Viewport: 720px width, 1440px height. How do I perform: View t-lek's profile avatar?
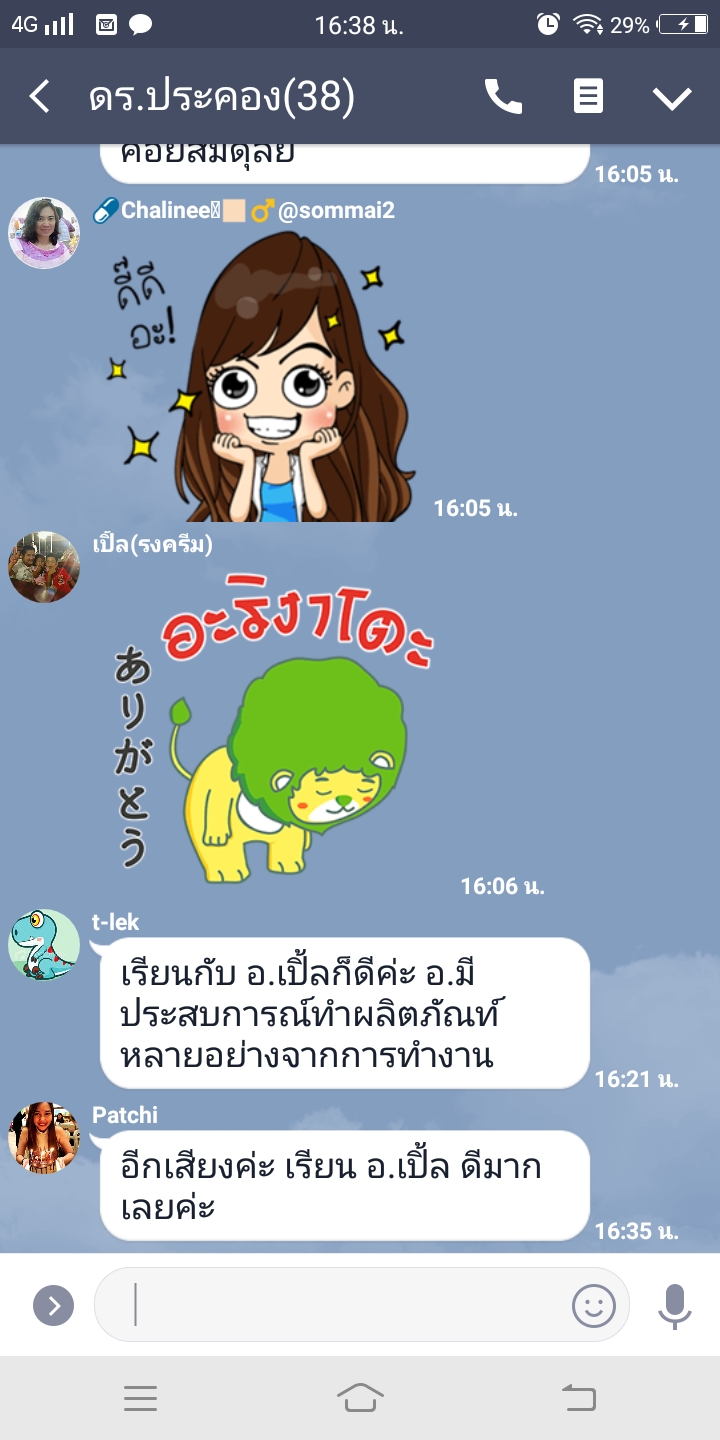pyautogui.click(x=44, y=945)
